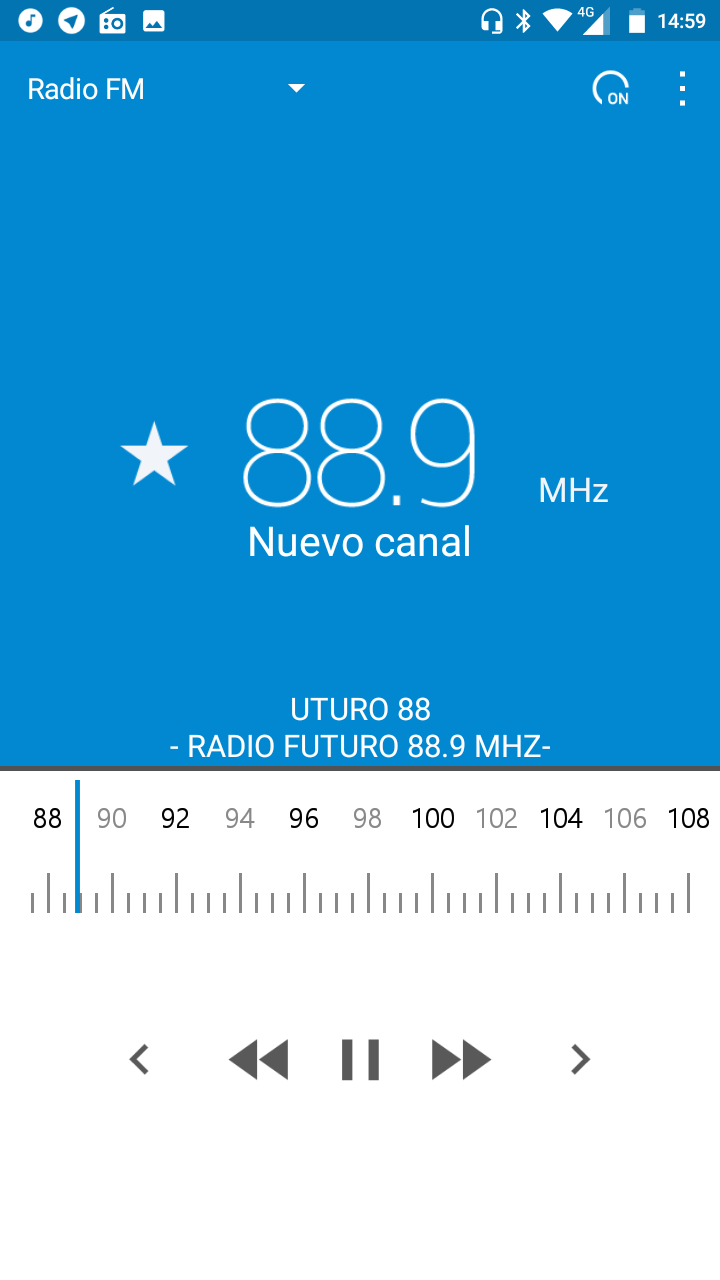This screenshot has height=1280, width=720.
Task: Seek backward with the rewind button
Action: 259,1060
